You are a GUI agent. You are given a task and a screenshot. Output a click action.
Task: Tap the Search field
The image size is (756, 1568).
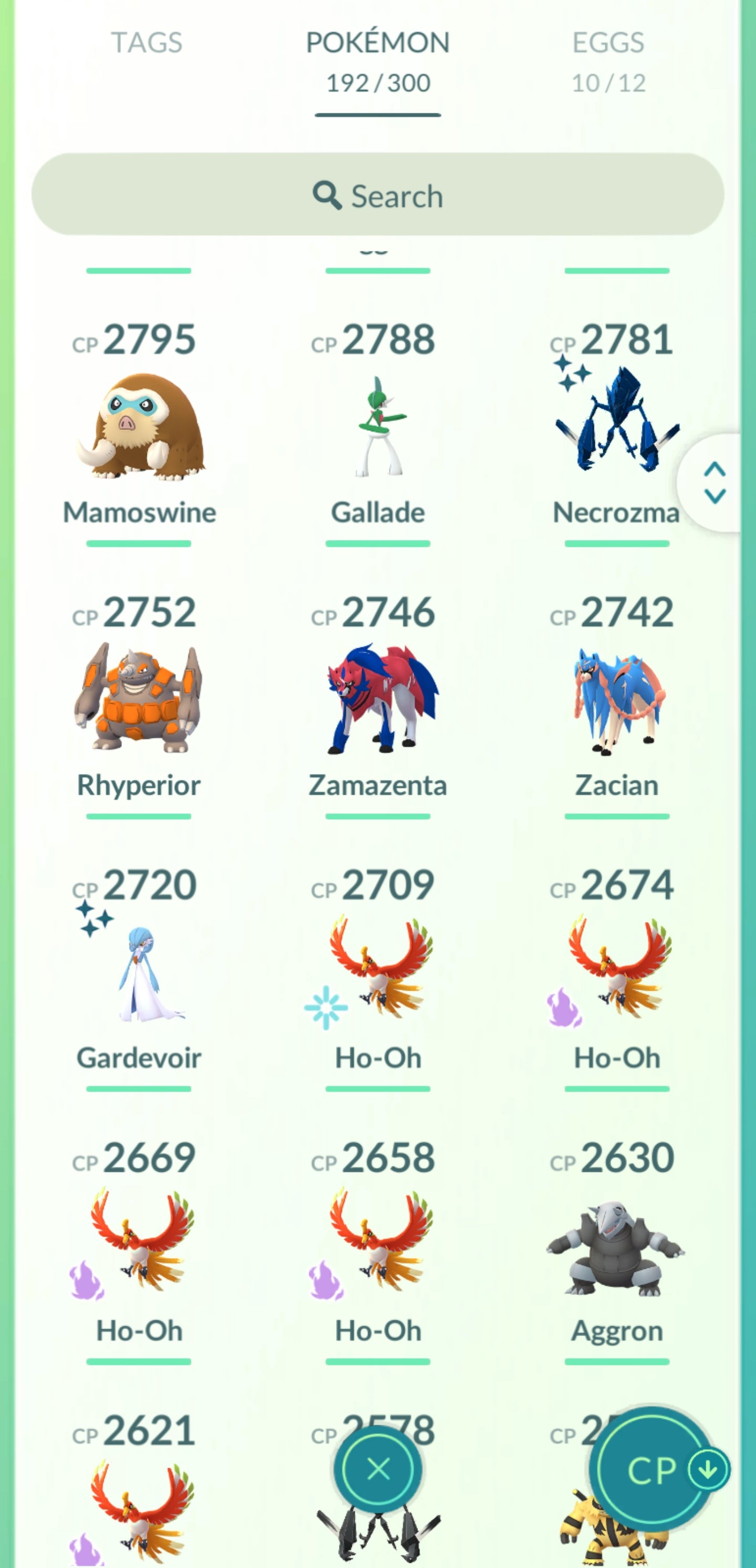pyautogui.click(x=377, y=195)
